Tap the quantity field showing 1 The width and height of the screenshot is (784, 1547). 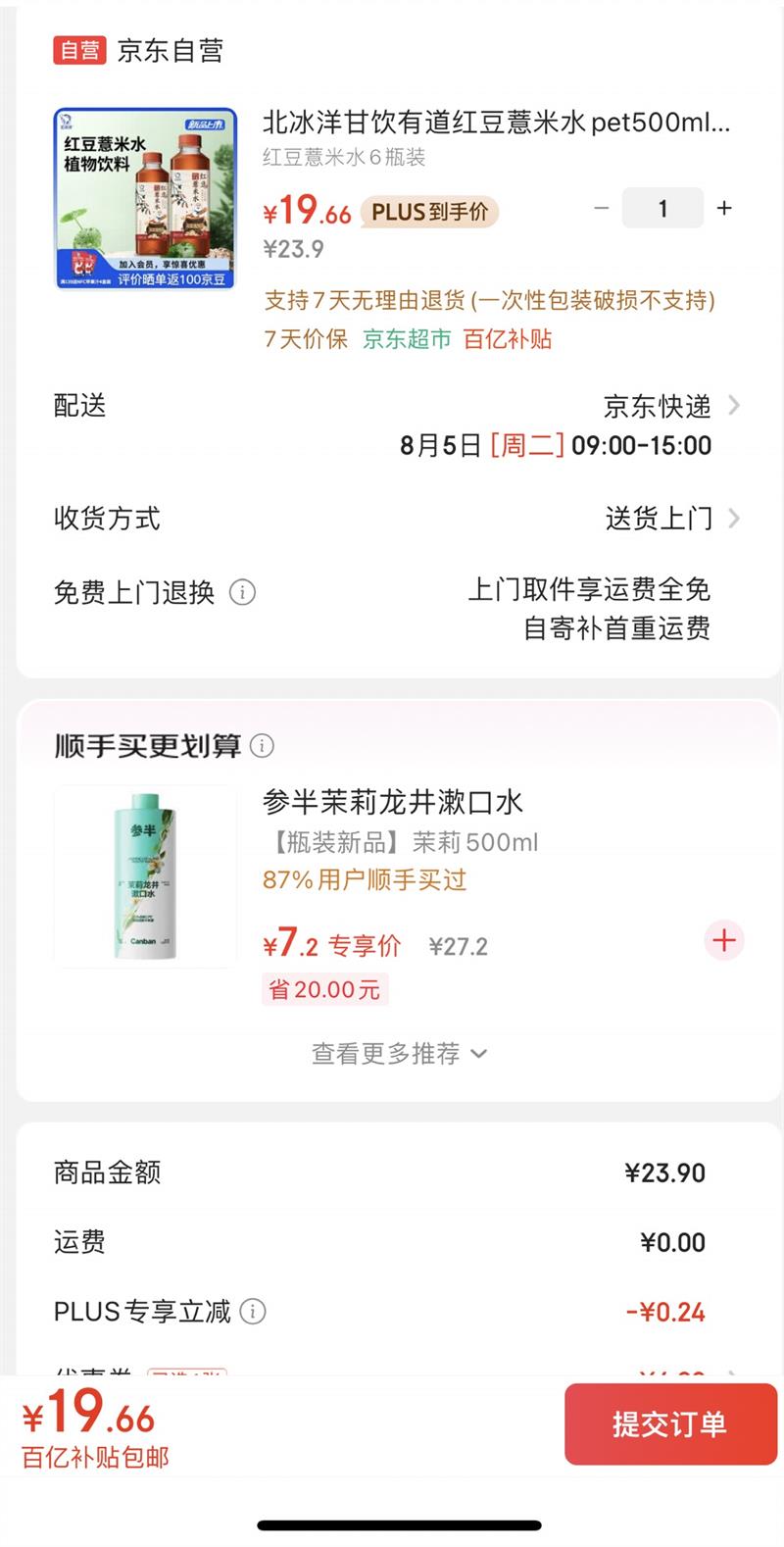click(662, 208)
